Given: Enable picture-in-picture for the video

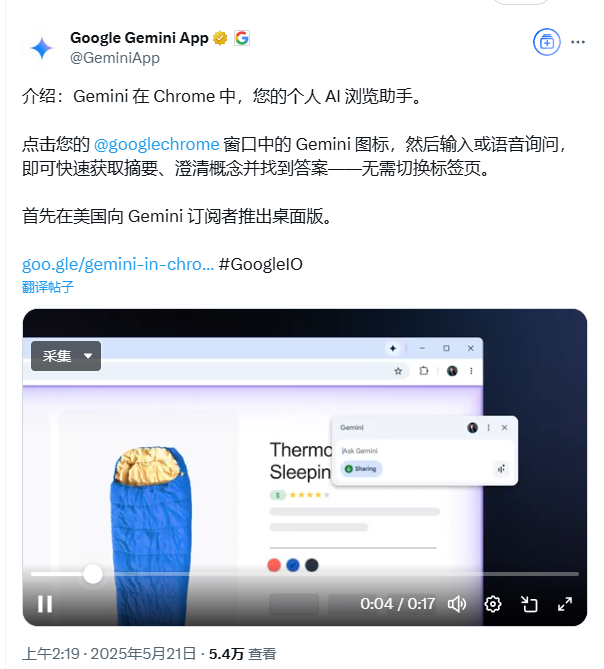Looking at the screenshot, I should pyautogui.click(x=529, y=603).
